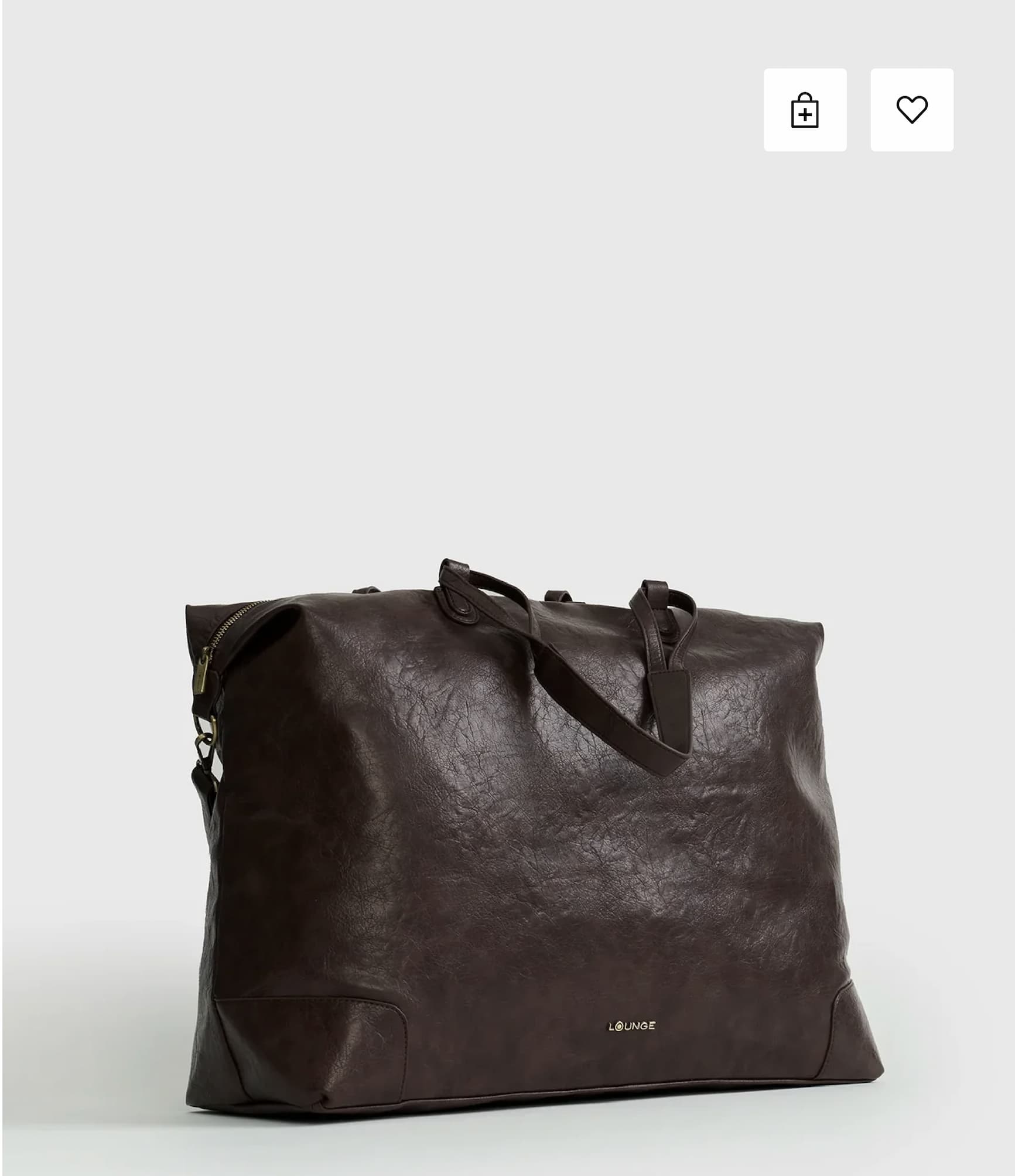Save the bag to your wishlist
The image size is (1015, 1176).
tap(911, 110)
